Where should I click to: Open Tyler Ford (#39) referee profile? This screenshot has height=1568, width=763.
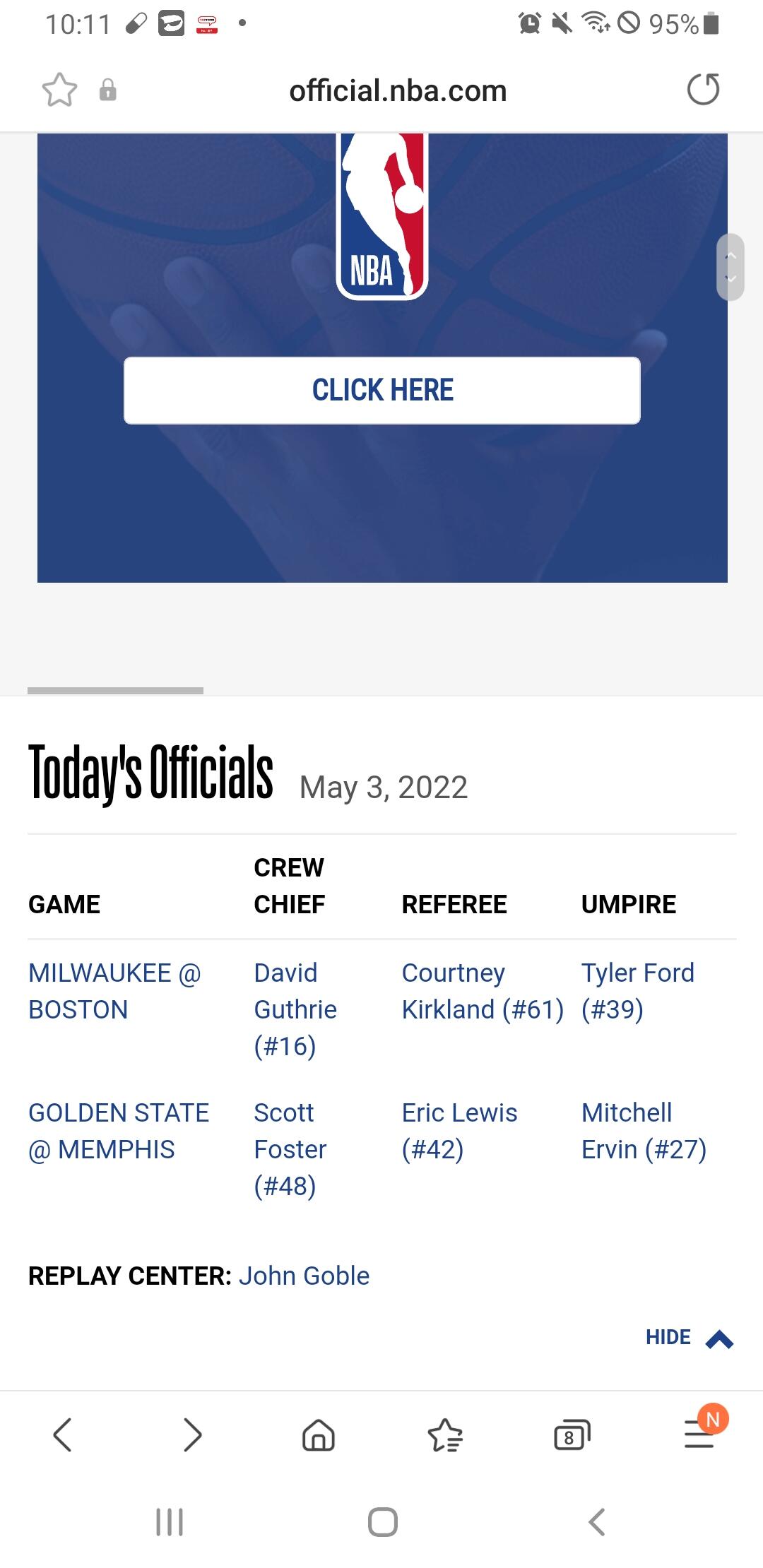pos(637,991)
